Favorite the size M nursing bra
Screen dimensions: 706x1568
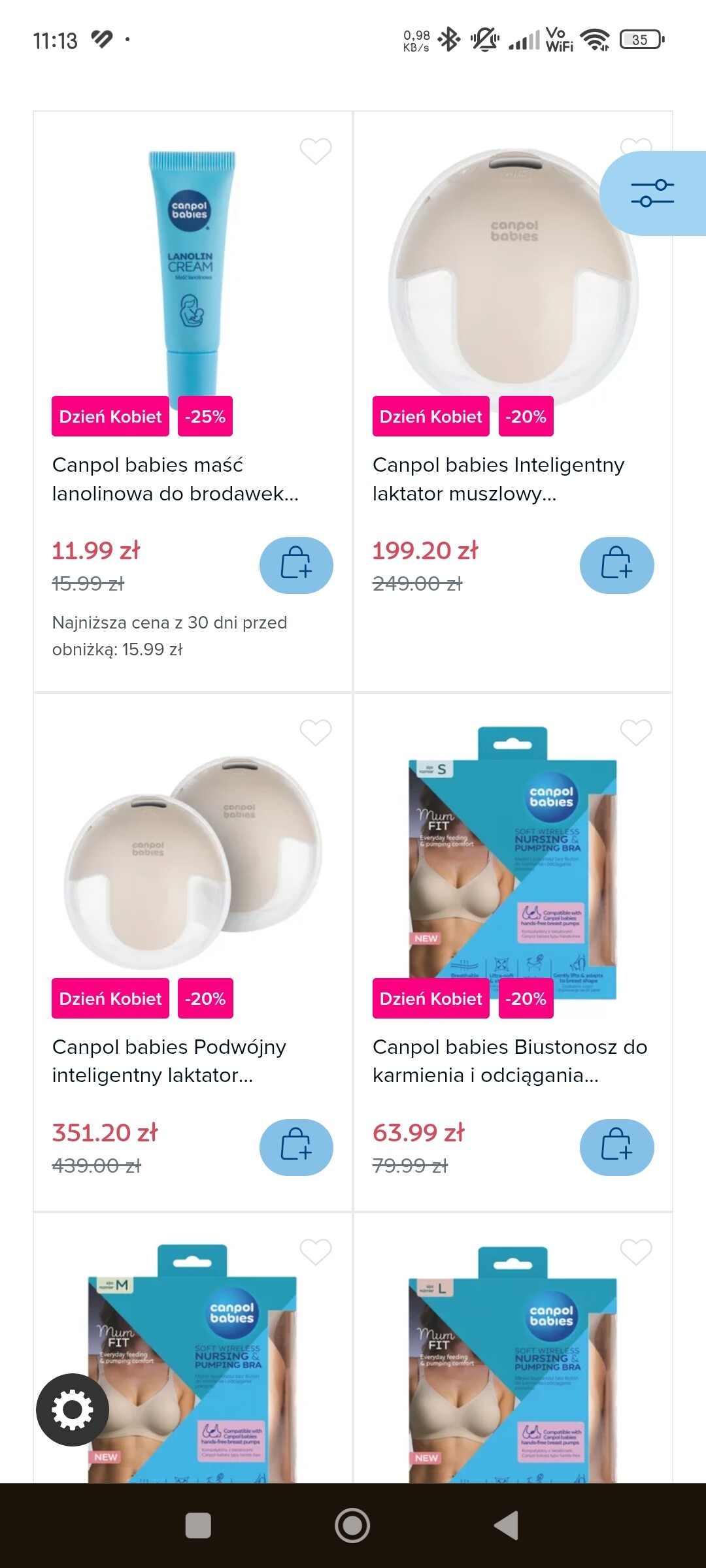coord(316,1252)
